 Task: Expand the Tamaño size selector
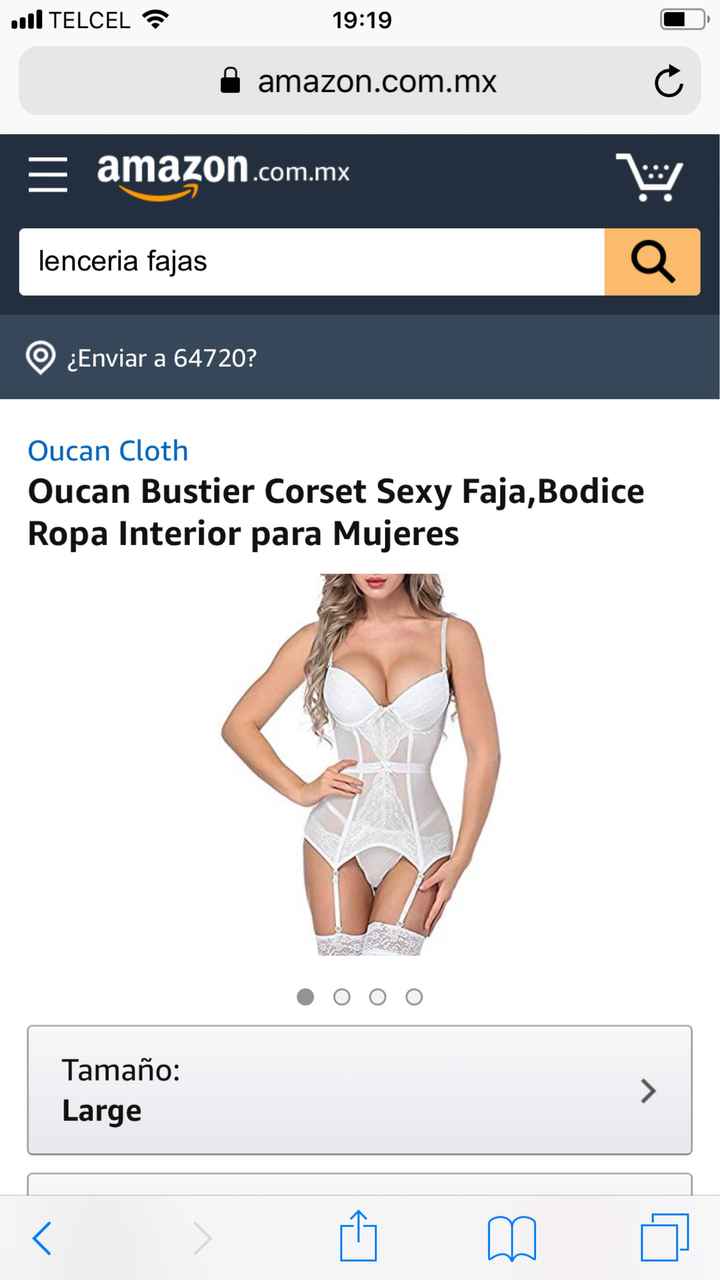coord(360,1090)
